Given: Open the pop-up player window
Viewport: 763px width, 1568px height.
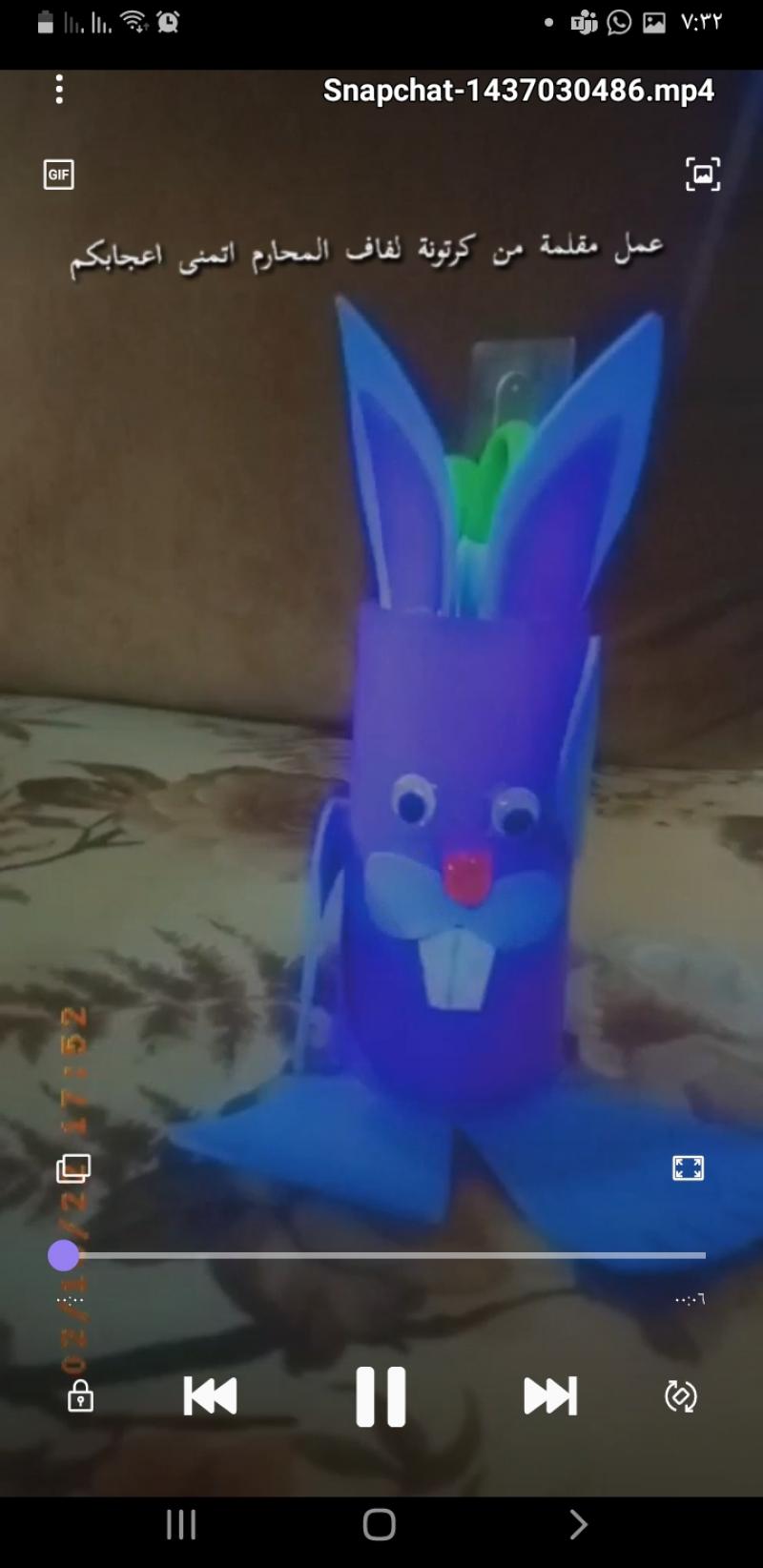Looking at the screenshot, I should (73, 1168).
